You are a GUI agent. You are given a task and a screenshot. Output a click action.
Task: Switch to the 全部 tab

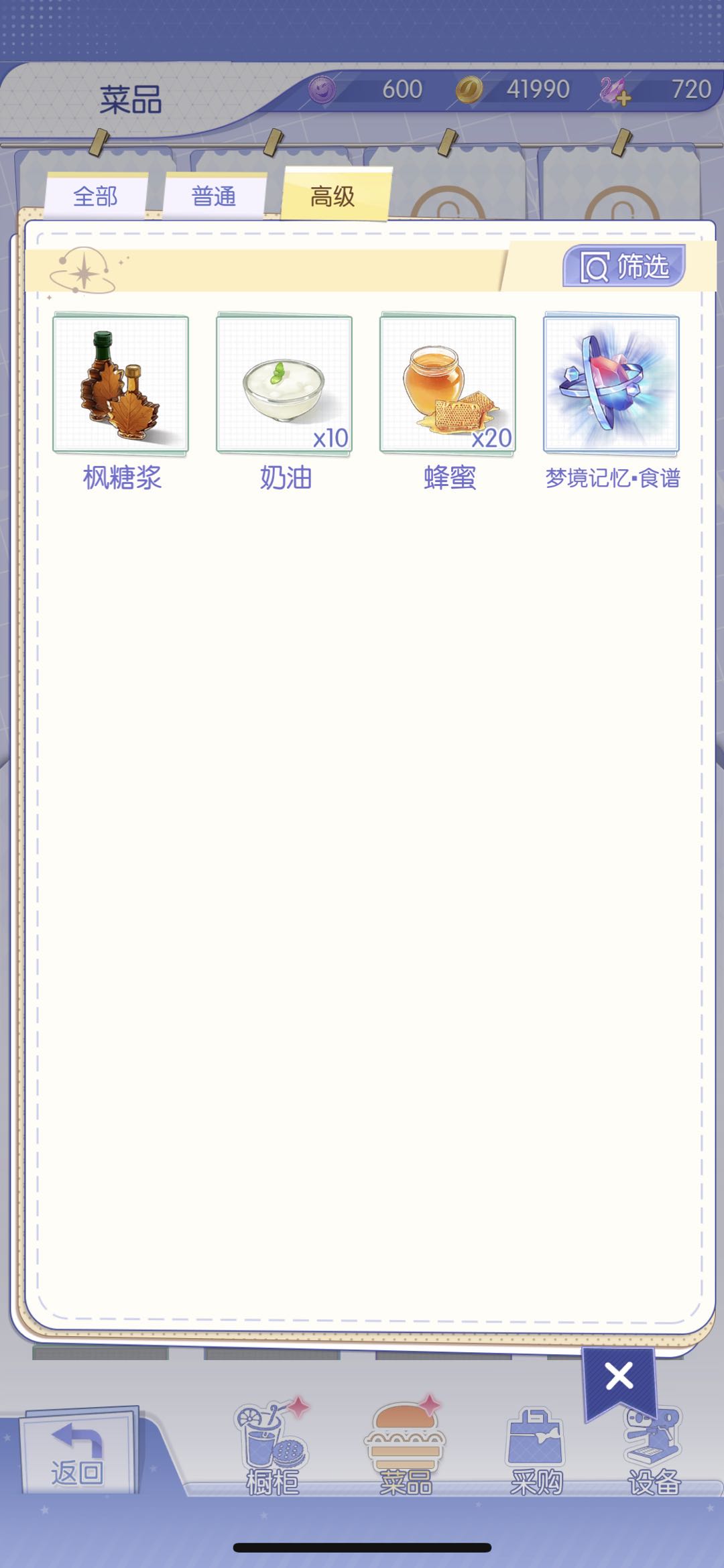[95, 196]
